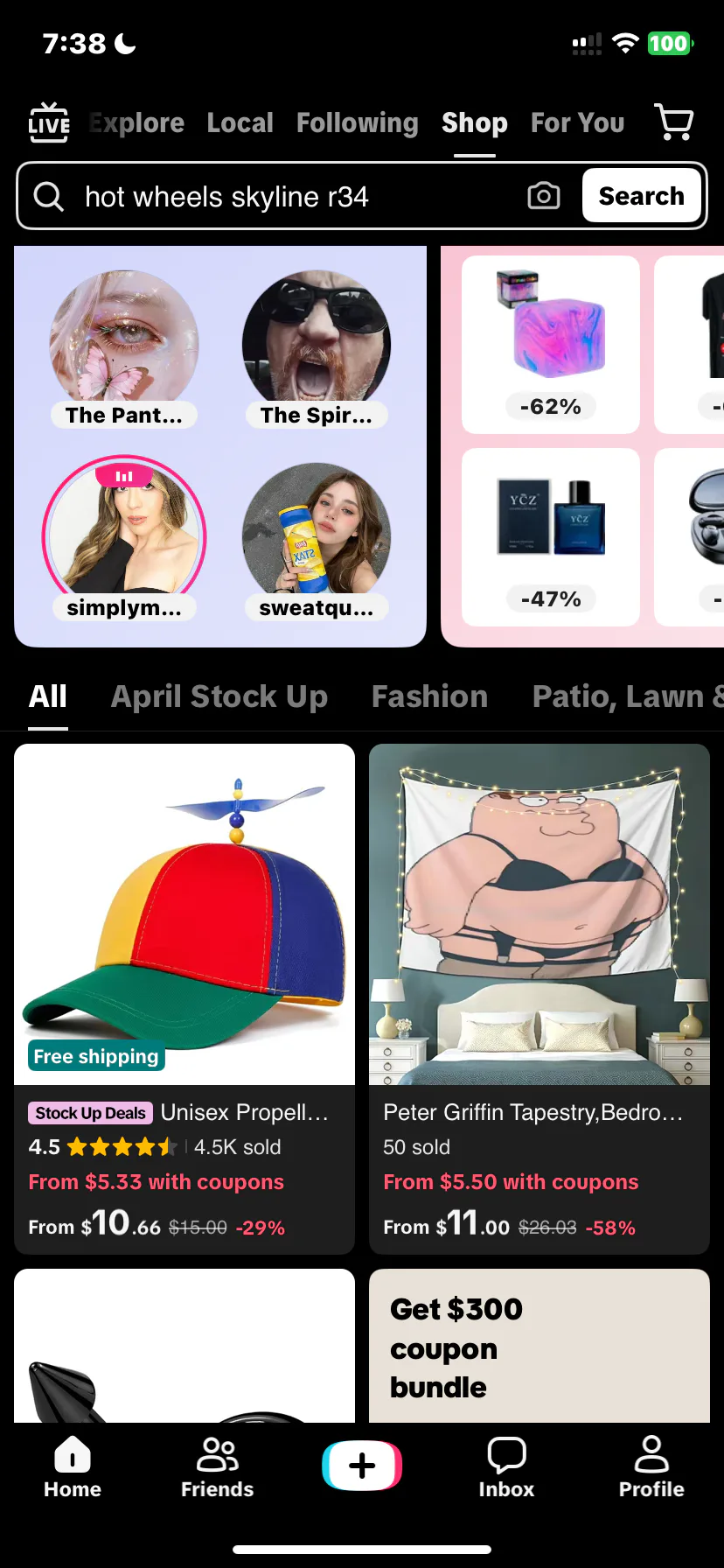This screenshot has width=724, height=1568.
Task: Open the -47% perfume deal
Action: (x=551, y=537)
